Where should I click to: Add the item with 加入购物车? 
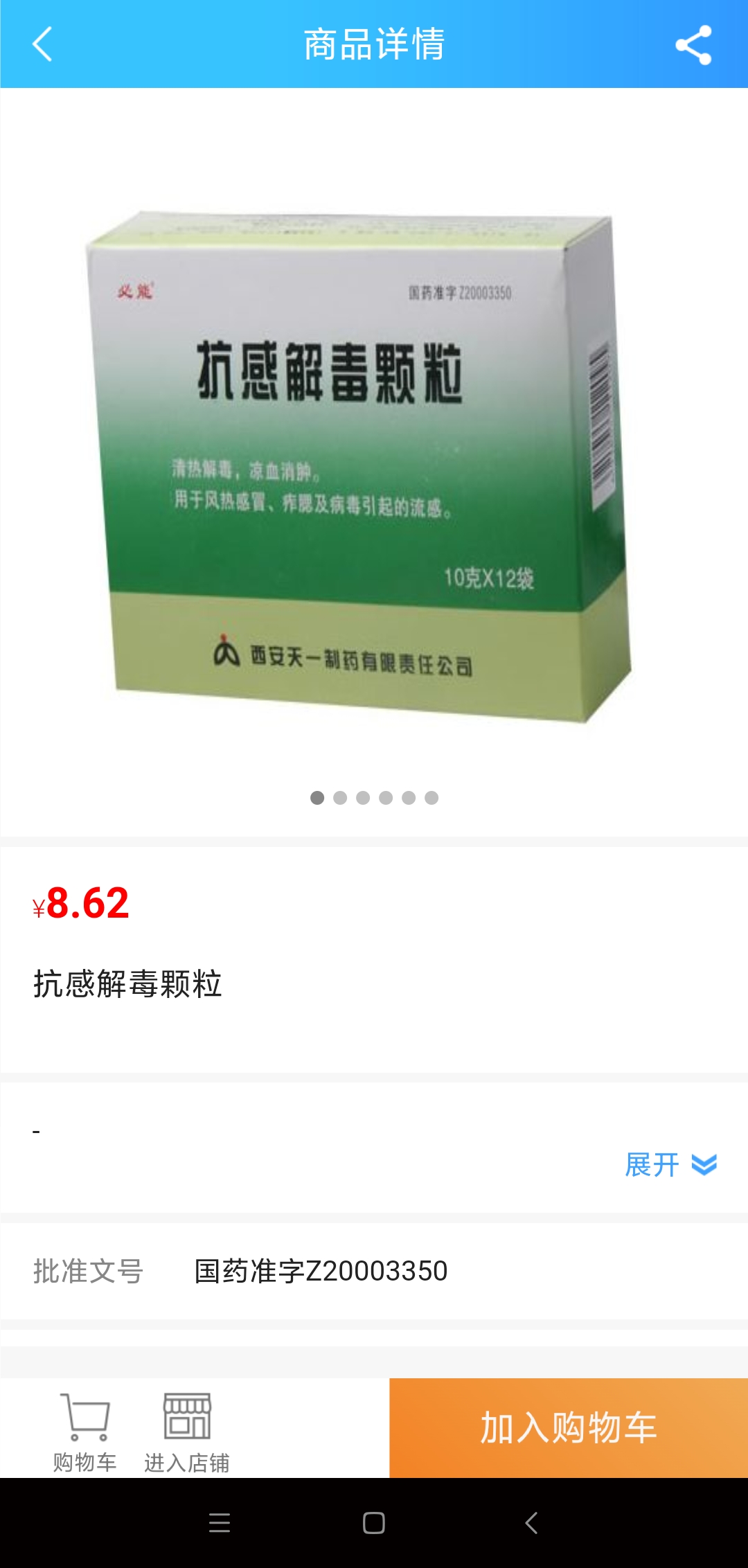pos(568,1428)
